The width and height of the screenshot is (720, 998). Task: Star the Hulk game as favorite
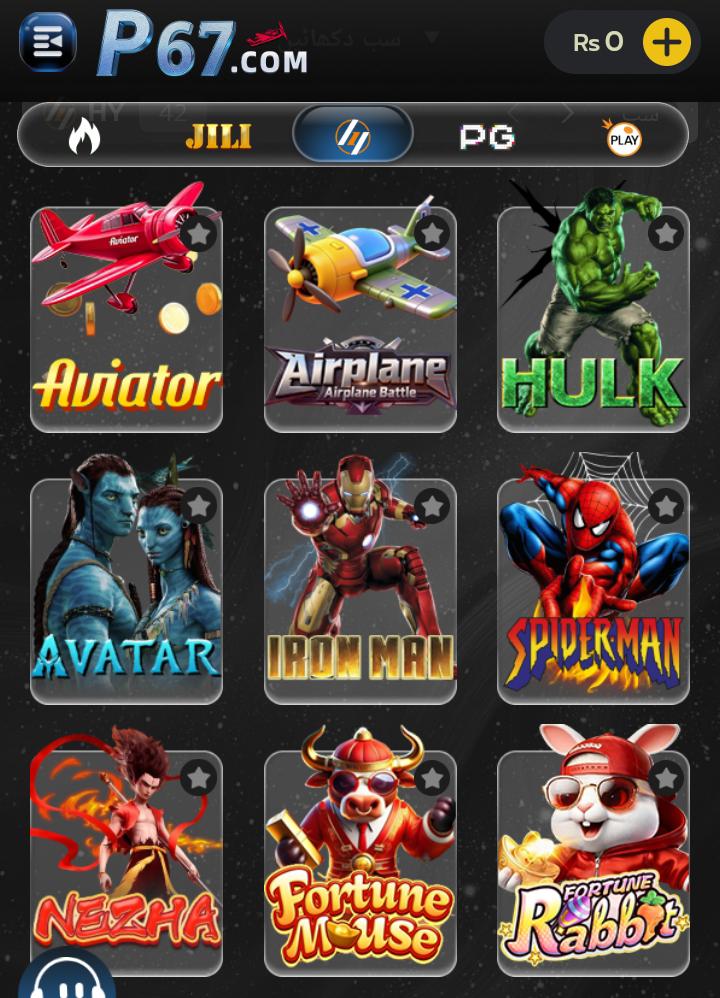click(x=666, y=234)
